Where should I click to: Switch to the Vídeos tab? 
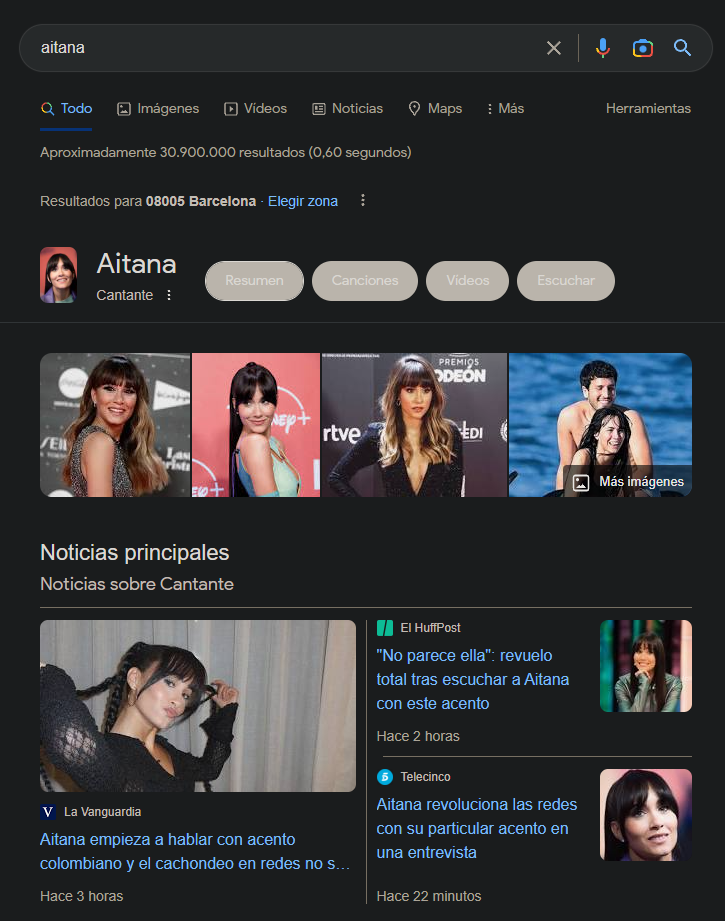coord(255,108)
